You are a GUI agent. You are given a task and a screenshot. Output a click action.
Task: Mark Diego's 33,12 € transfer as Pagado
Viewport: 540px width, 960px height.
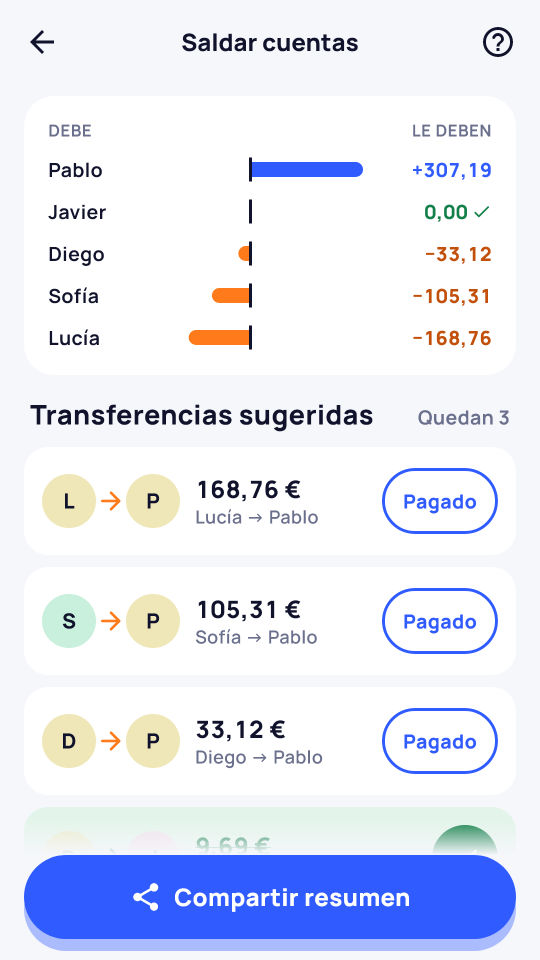440,741
